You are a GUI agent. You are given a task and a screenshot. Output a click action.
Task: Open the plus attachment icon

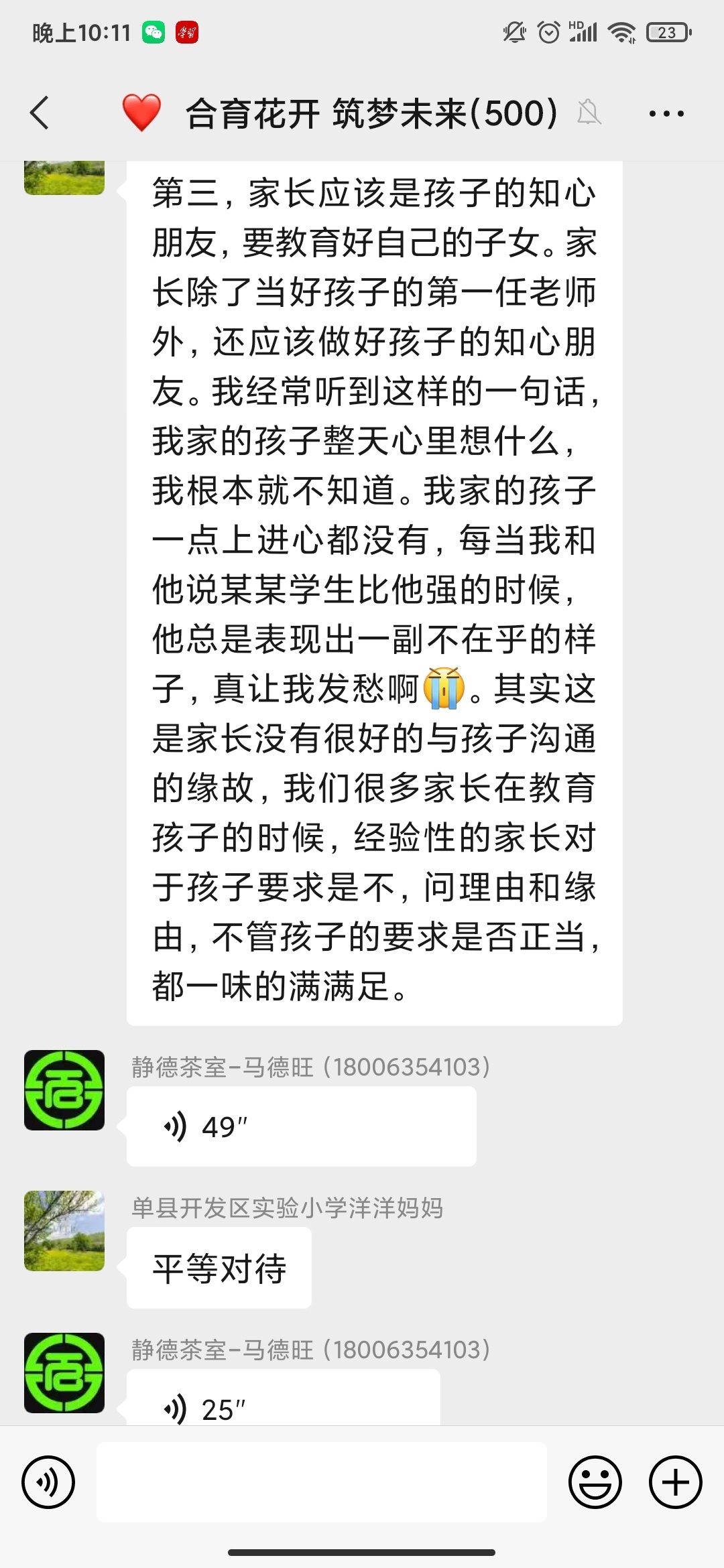point(674,1482)
